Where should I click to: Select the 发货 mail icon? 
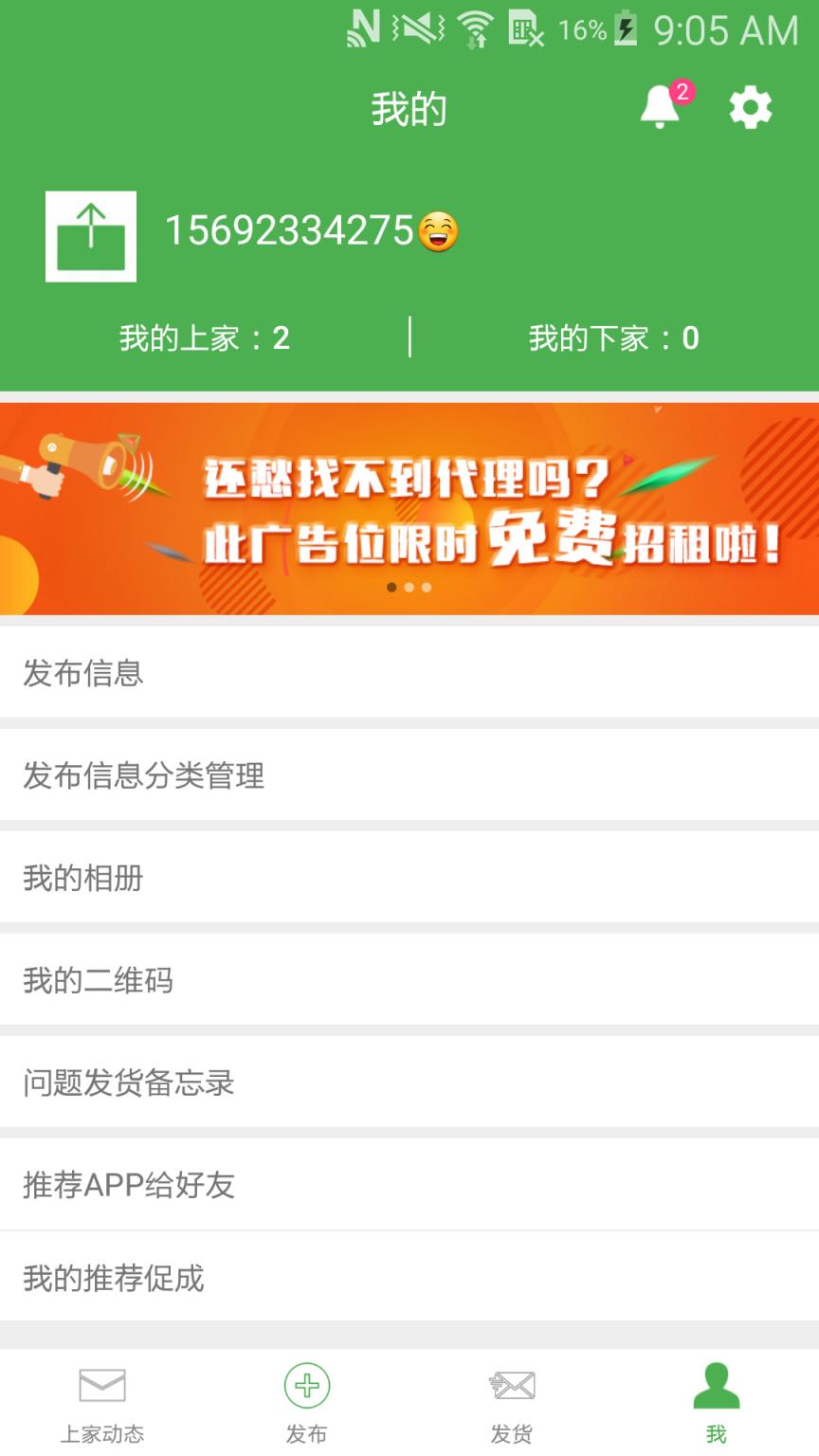512,1387
